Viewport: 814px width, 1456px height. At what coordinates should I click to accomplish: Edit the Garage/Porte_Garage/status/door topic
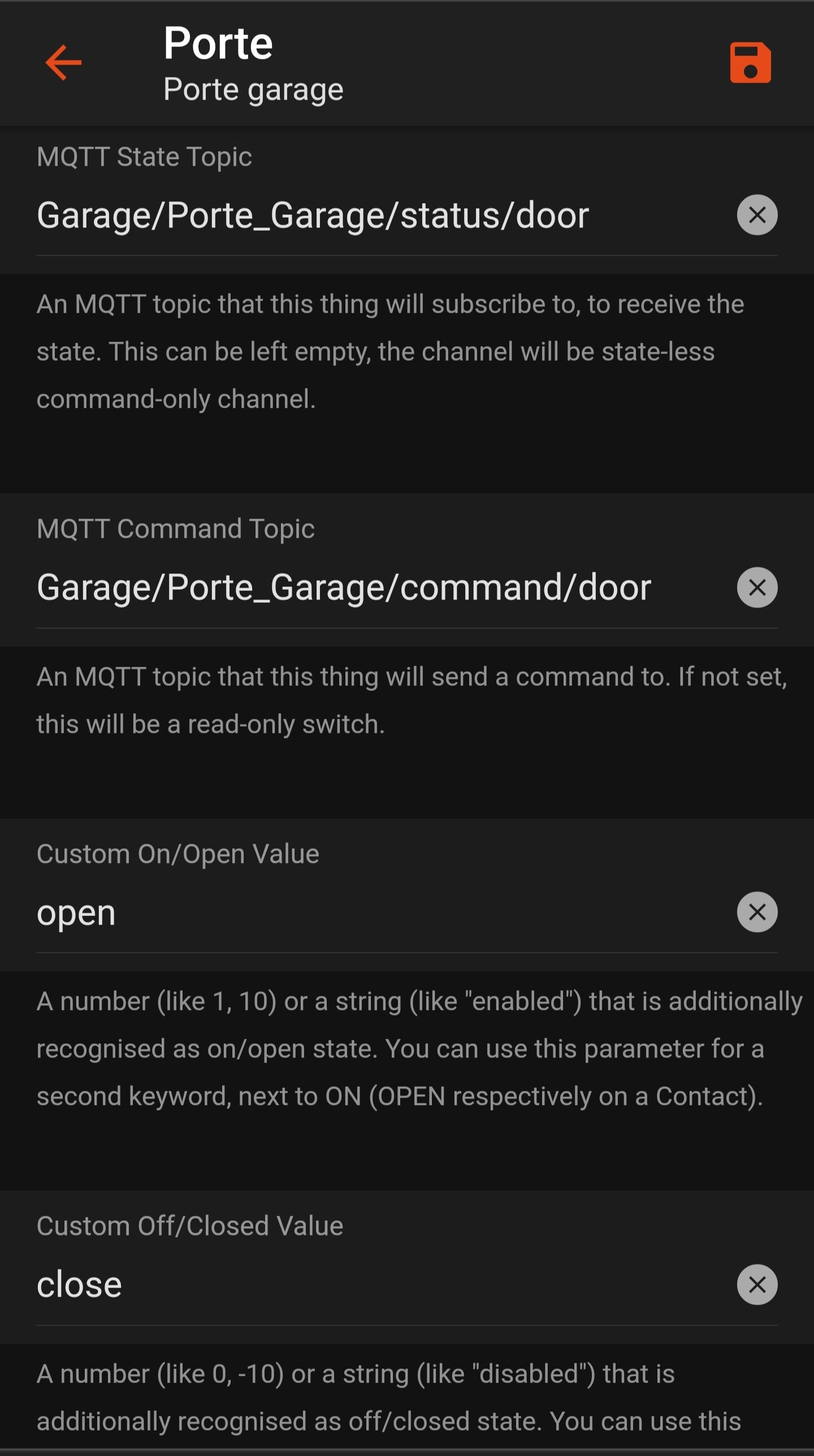(x=313, y=215)
